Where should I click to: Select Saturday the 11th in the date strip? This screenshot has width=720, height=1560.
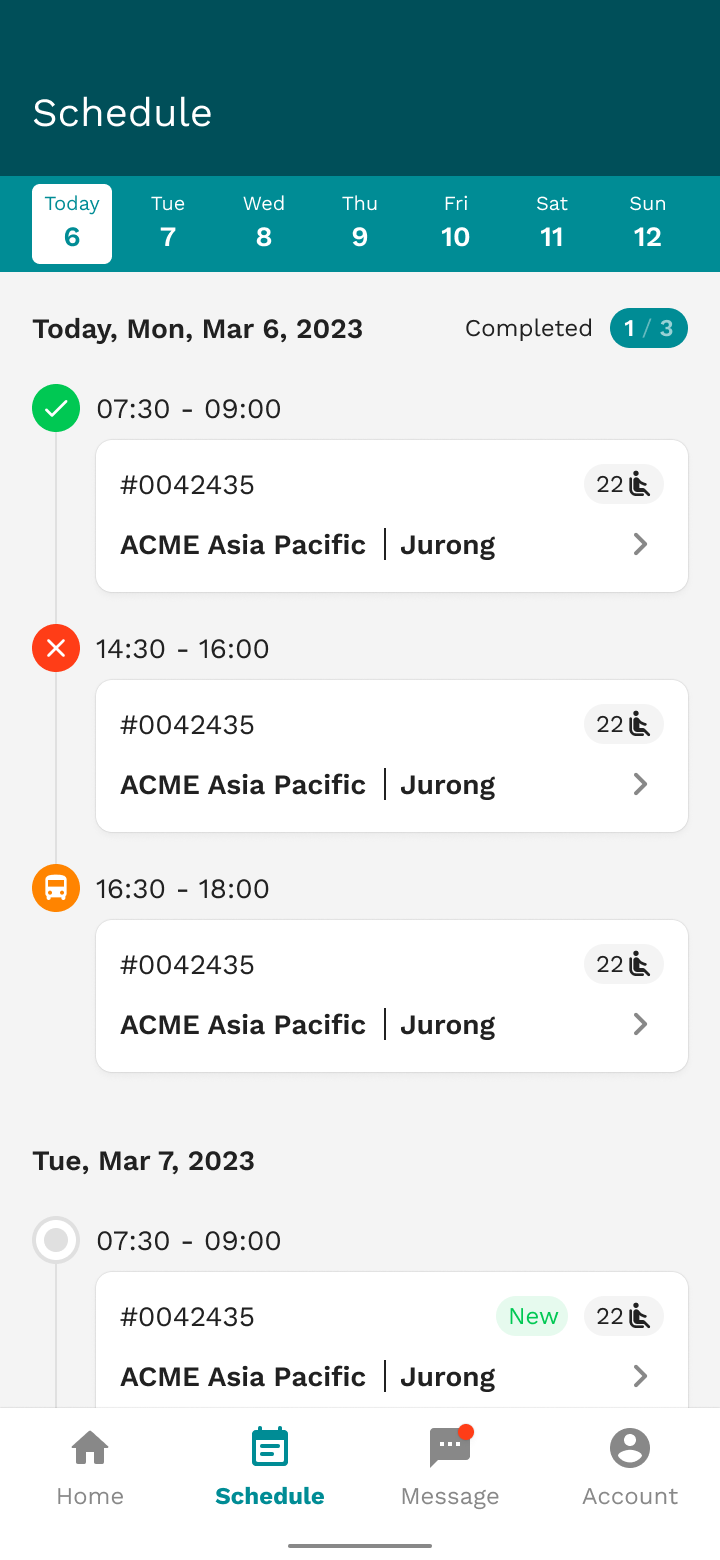click(x=551, y=223)
